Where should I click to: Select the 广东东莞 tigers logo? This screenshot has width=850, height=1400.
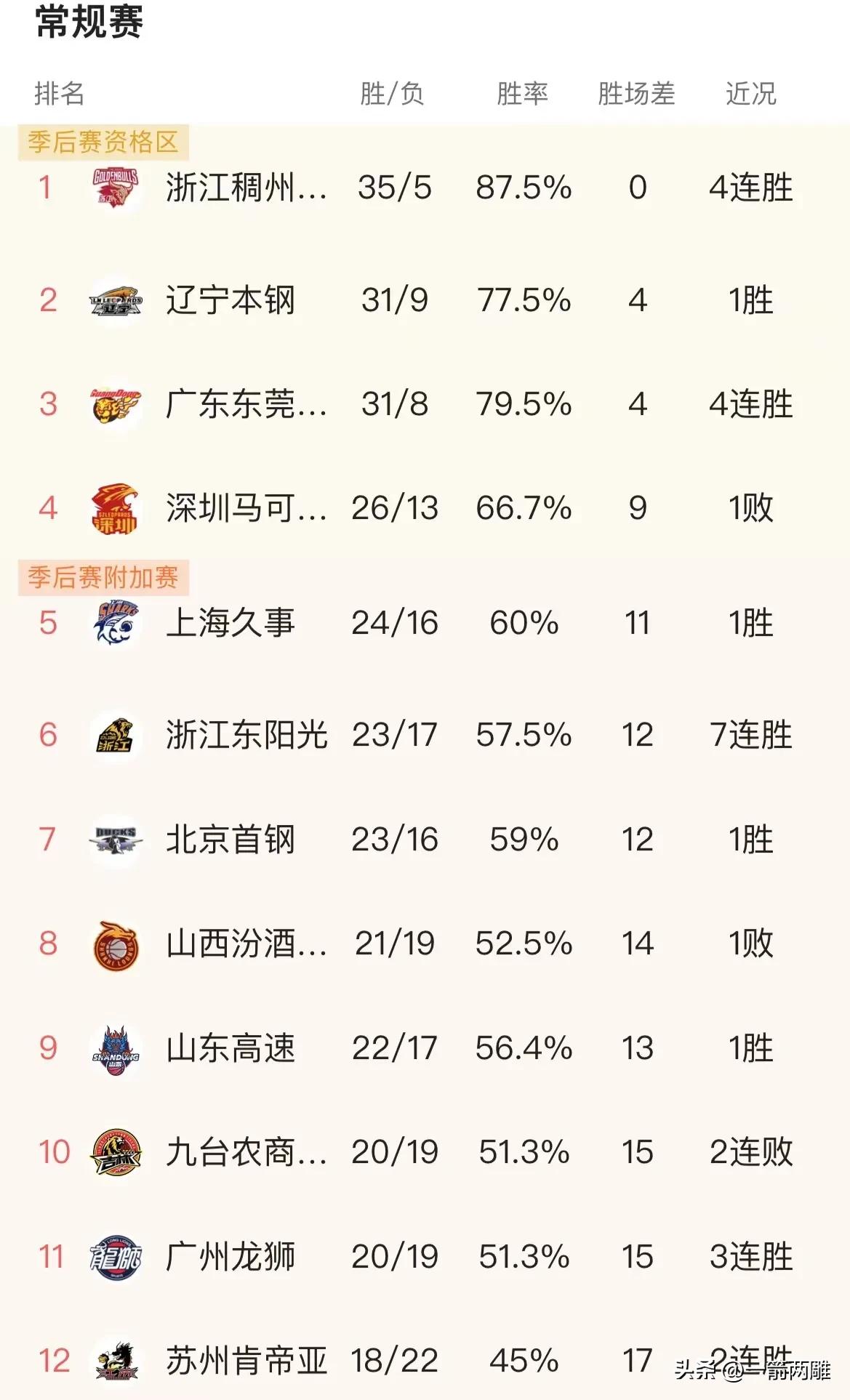pyautogui.click(x=113, y=406)
